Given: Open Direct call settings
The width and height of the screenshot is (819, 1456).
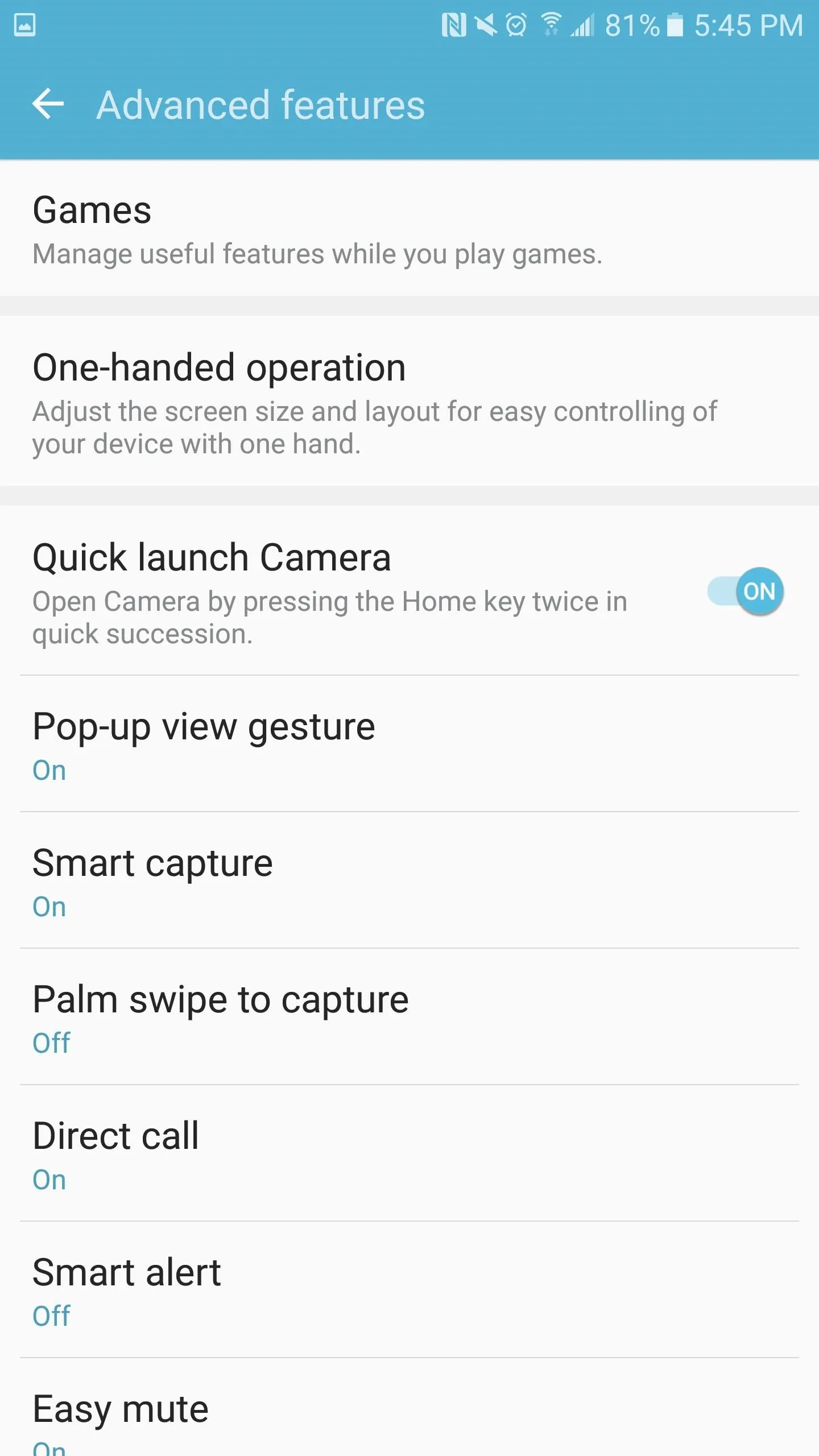Looking at the screenshot, I should (x=409, y=1153).
